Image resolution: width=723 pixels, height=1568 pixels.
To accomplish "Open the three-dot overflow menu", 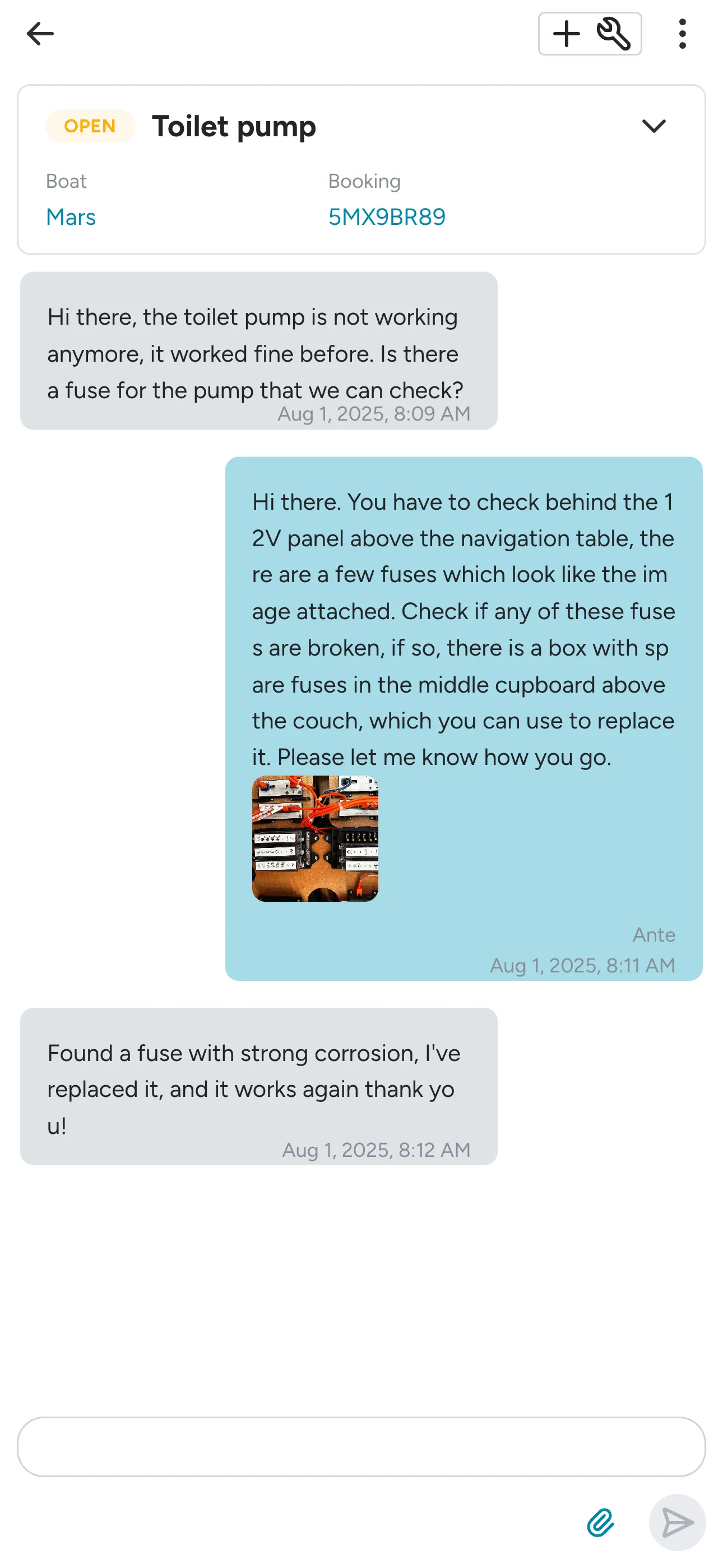I will (682, 34).
